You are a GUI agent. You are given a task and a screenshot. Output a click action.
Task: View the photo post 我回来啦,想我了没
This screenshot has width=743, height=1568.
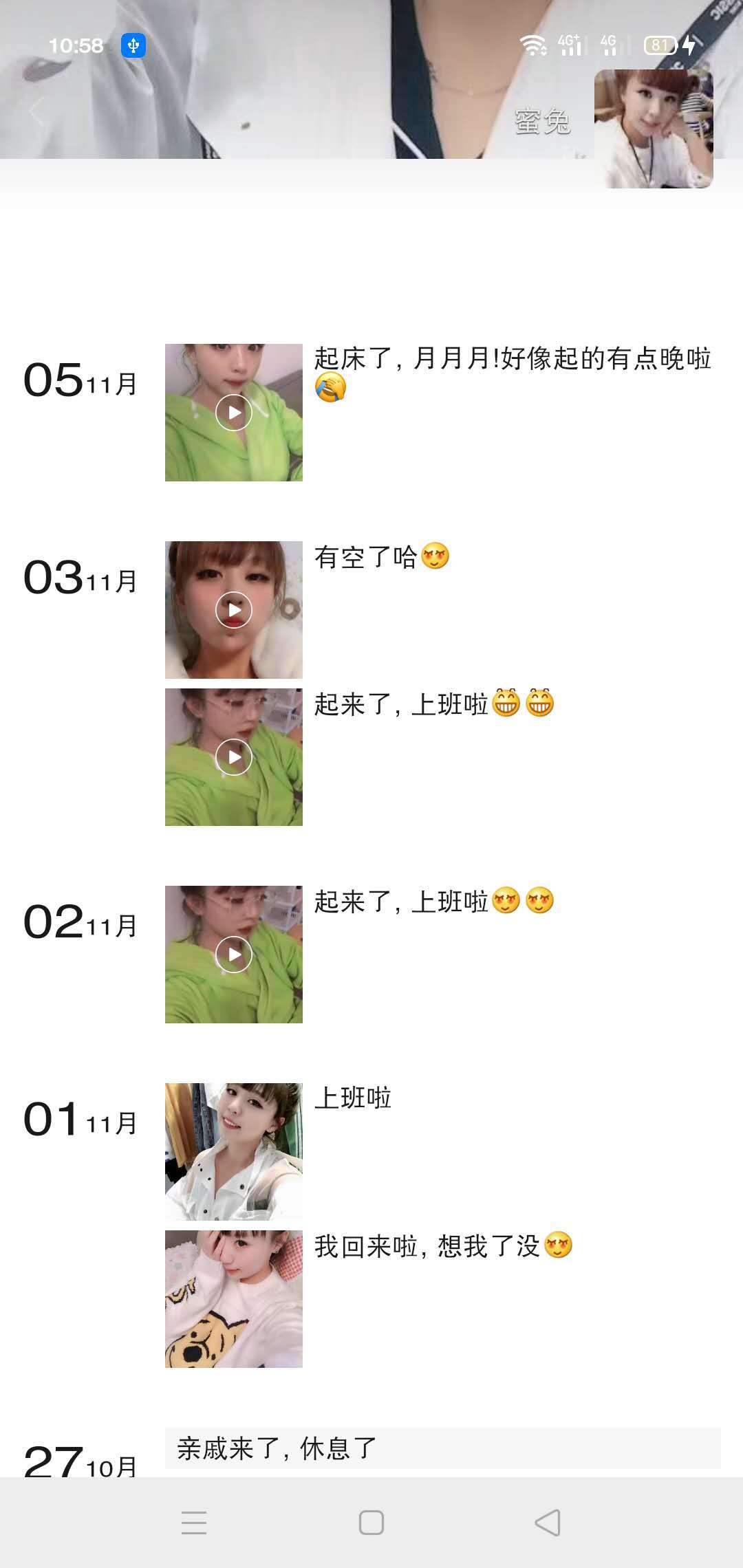pyautogui.click(x=234, y=1299)
